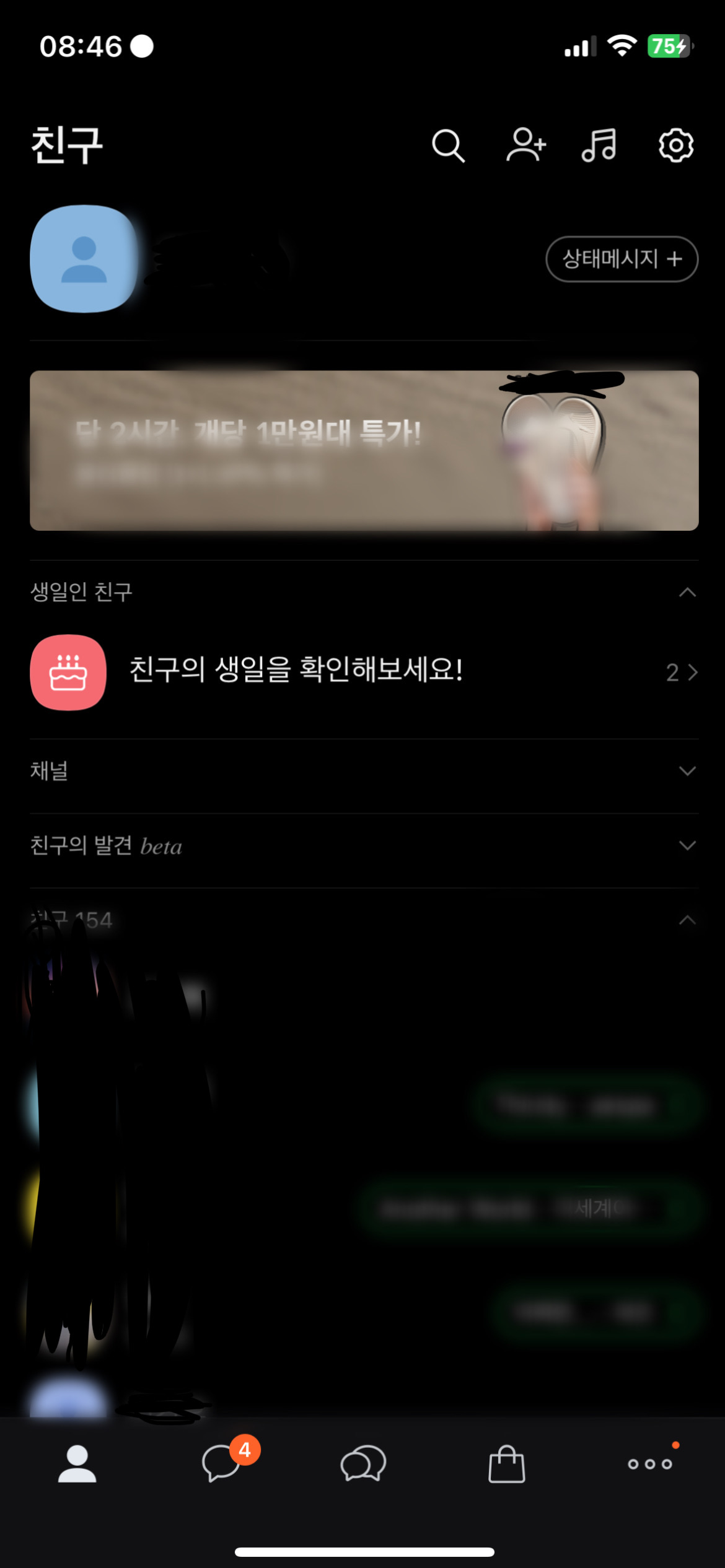Collapse the 친구 154 list
This screenshot has height=1568, width=725.
(687, 920)
